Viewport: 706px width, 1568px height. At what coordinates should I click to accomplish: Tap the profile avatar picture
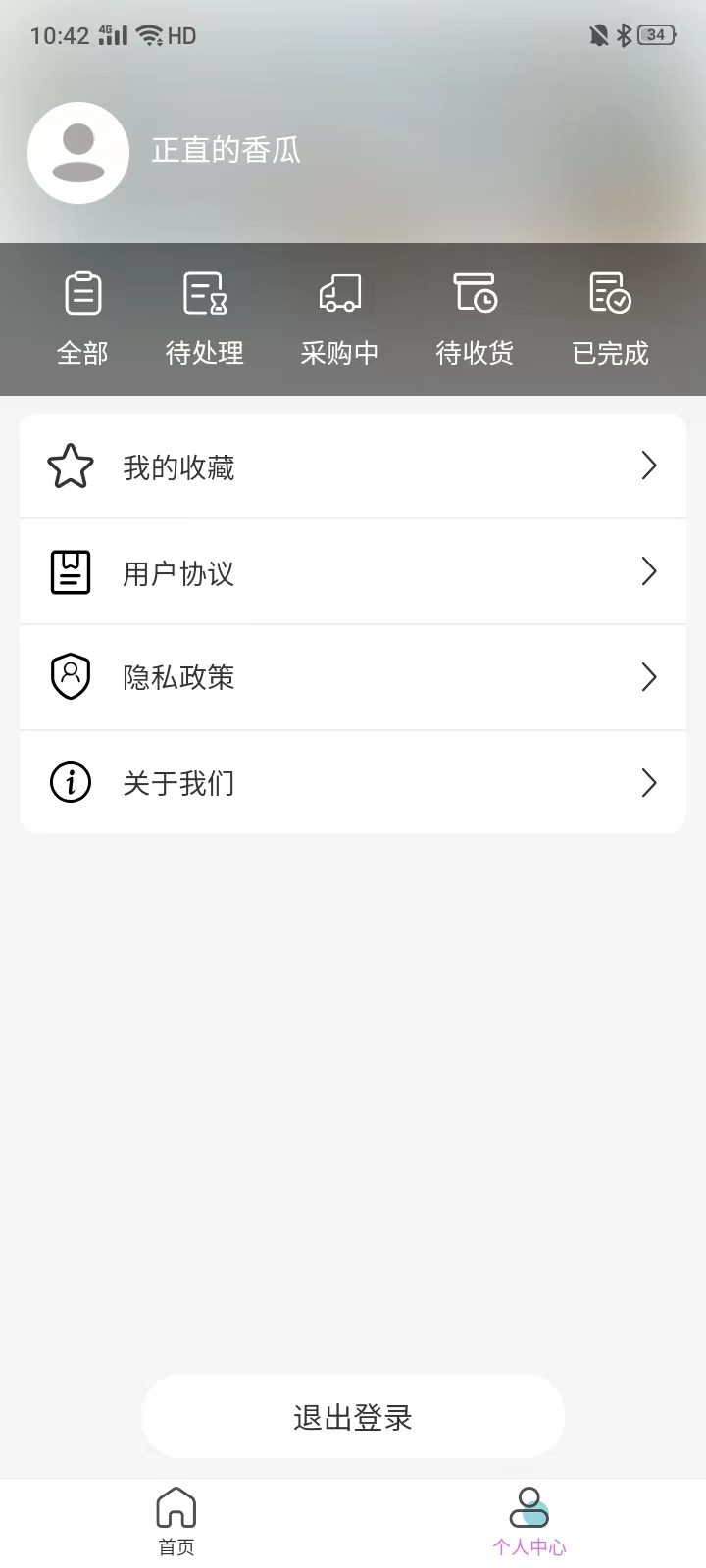[78, 152]
